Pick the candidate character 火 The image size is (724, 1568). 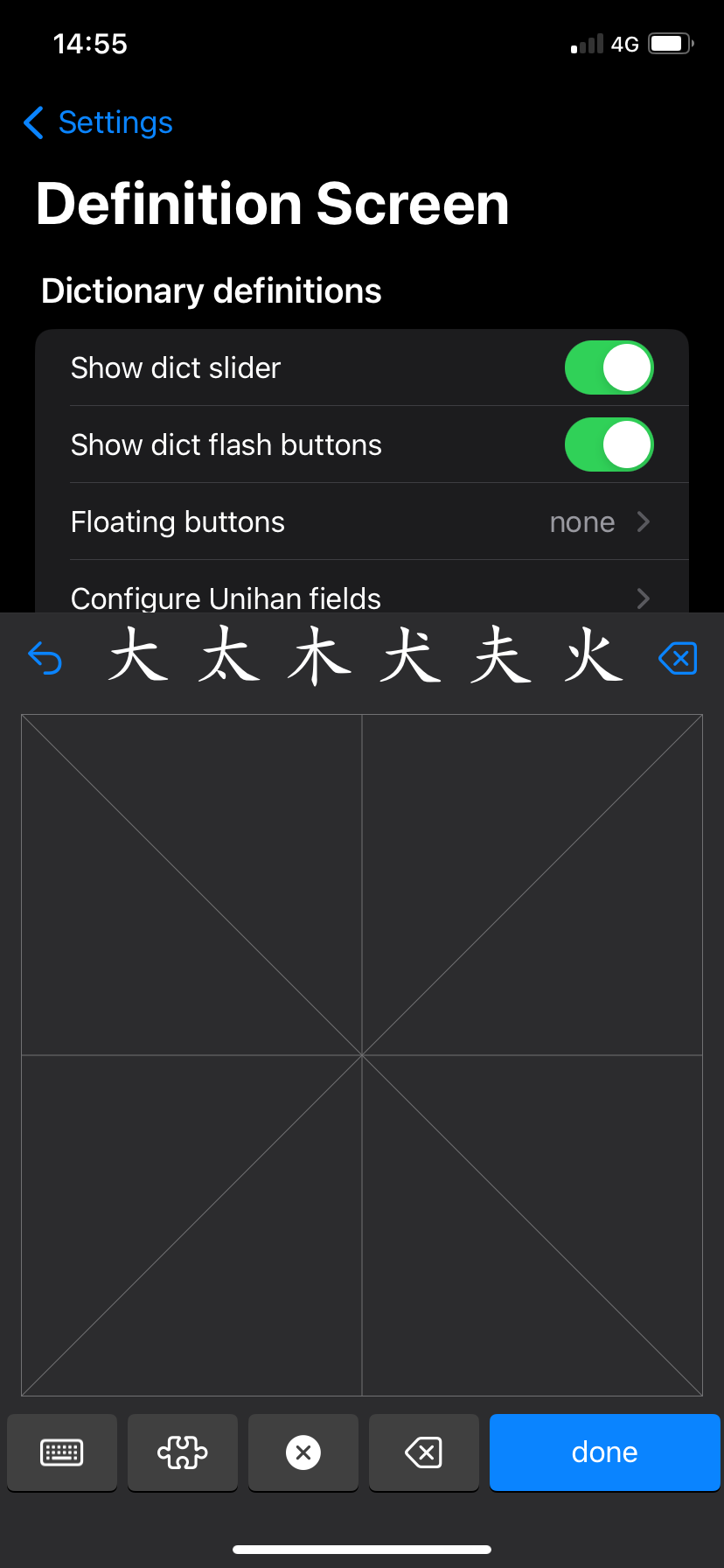[593, 656]
